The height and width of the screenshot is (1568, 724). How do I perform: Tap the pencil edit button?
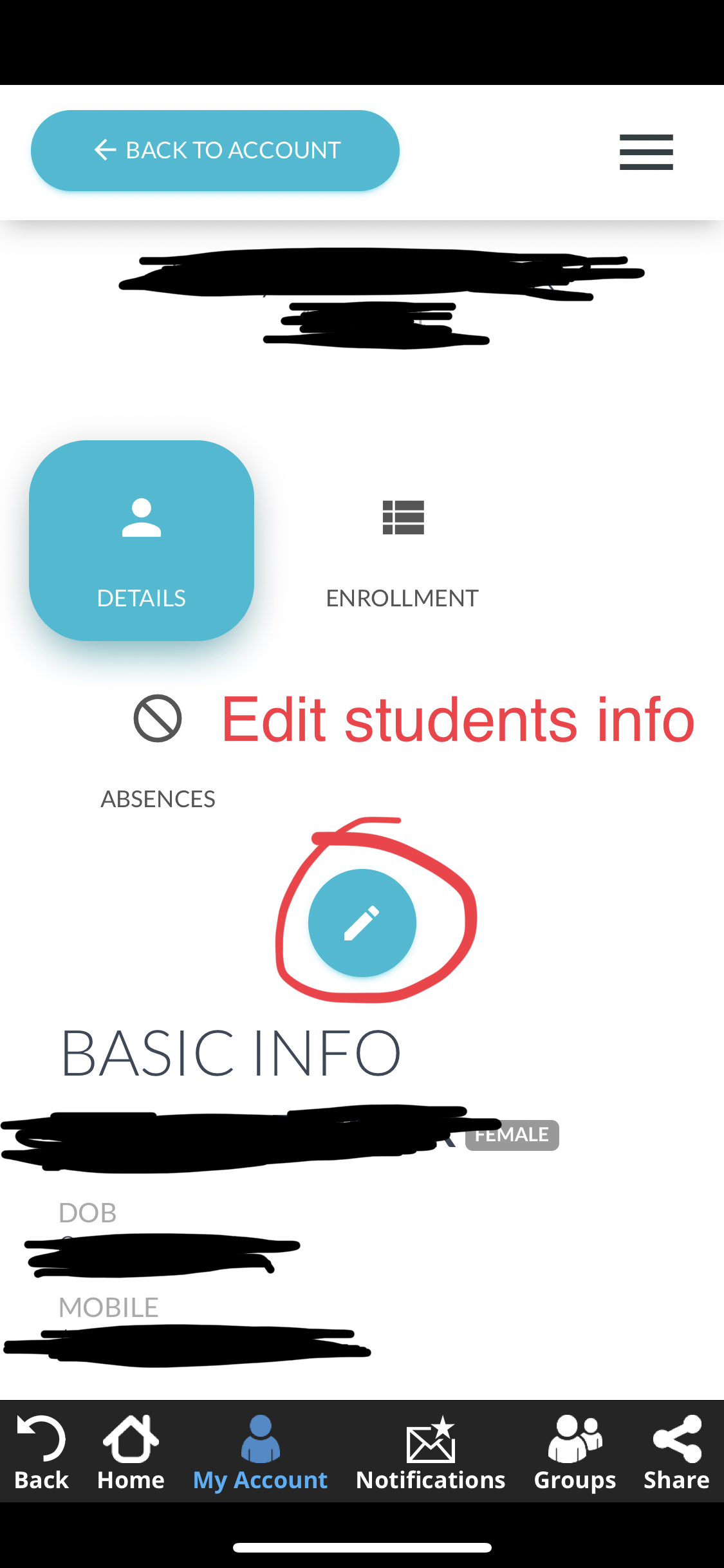pyautogui.click(x=362, y=923)
